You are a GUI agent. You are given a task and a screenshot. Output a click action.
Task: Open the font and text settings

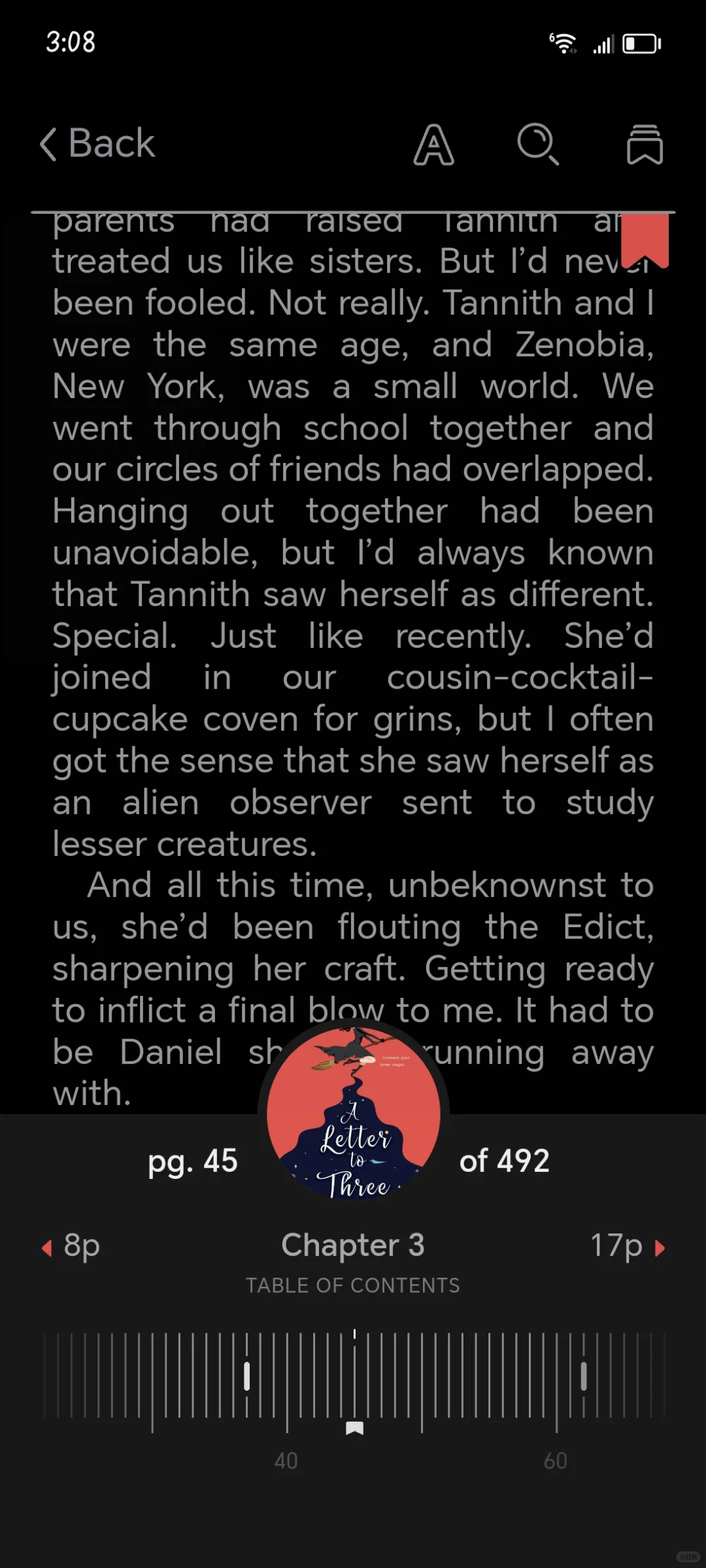coord(433,144)
